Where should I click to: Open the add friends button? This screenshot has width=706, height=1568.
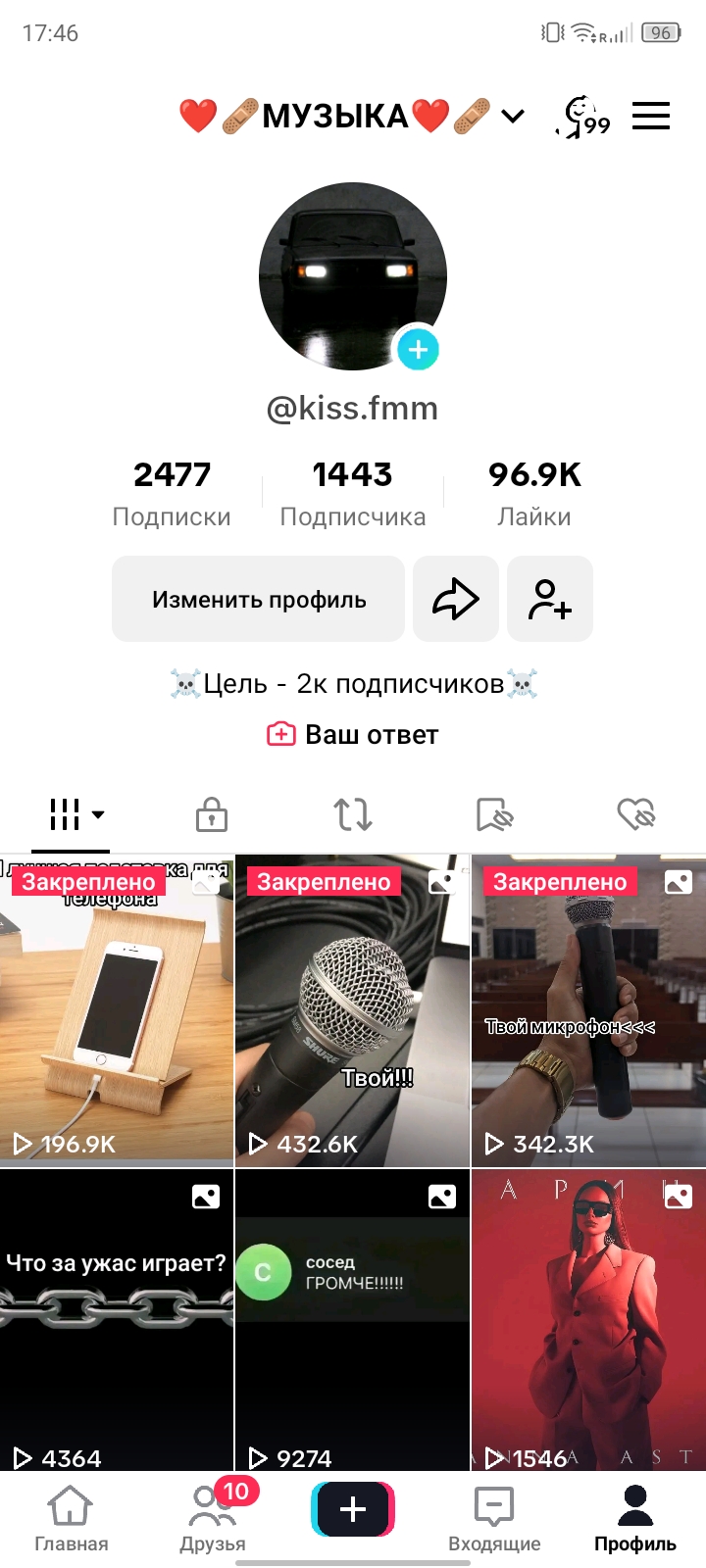(x=550, y=599)
